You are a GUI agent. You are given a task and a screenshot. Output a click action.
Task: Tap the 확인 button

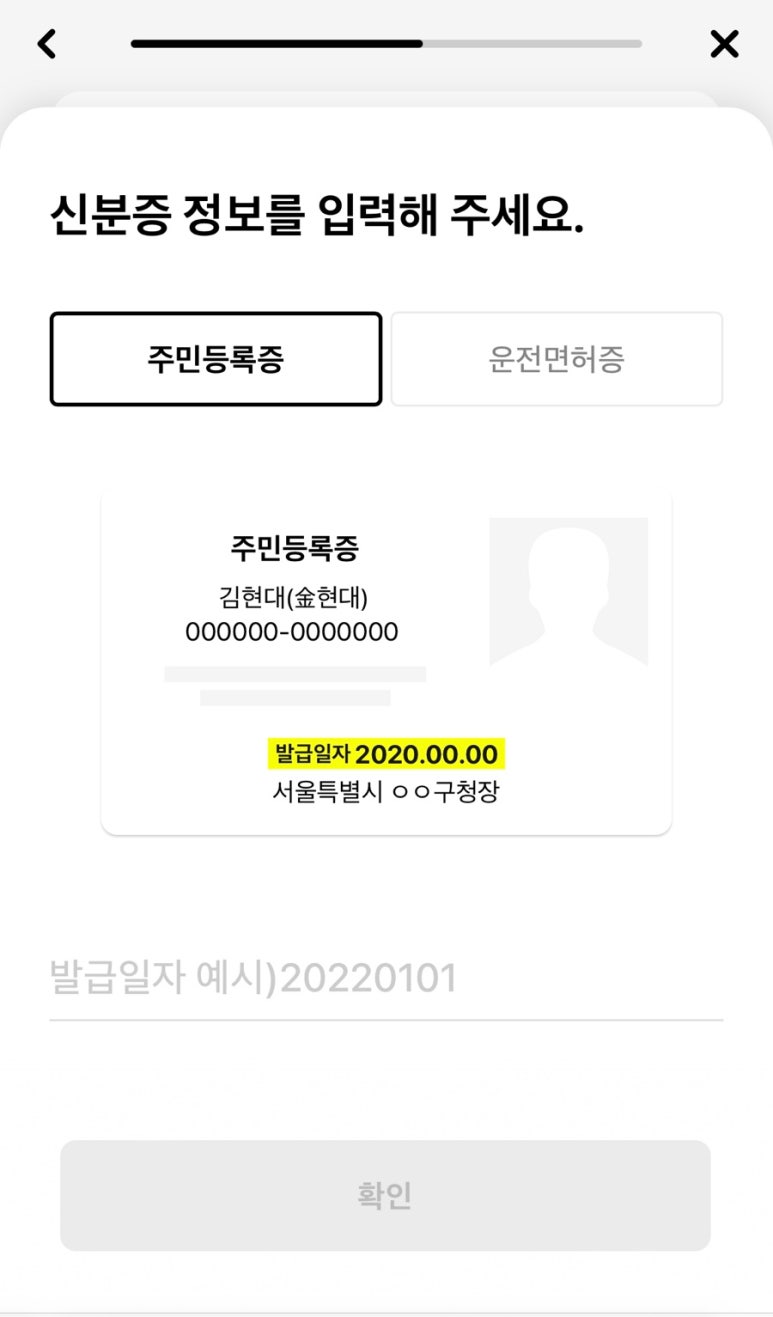[385, 1195]
